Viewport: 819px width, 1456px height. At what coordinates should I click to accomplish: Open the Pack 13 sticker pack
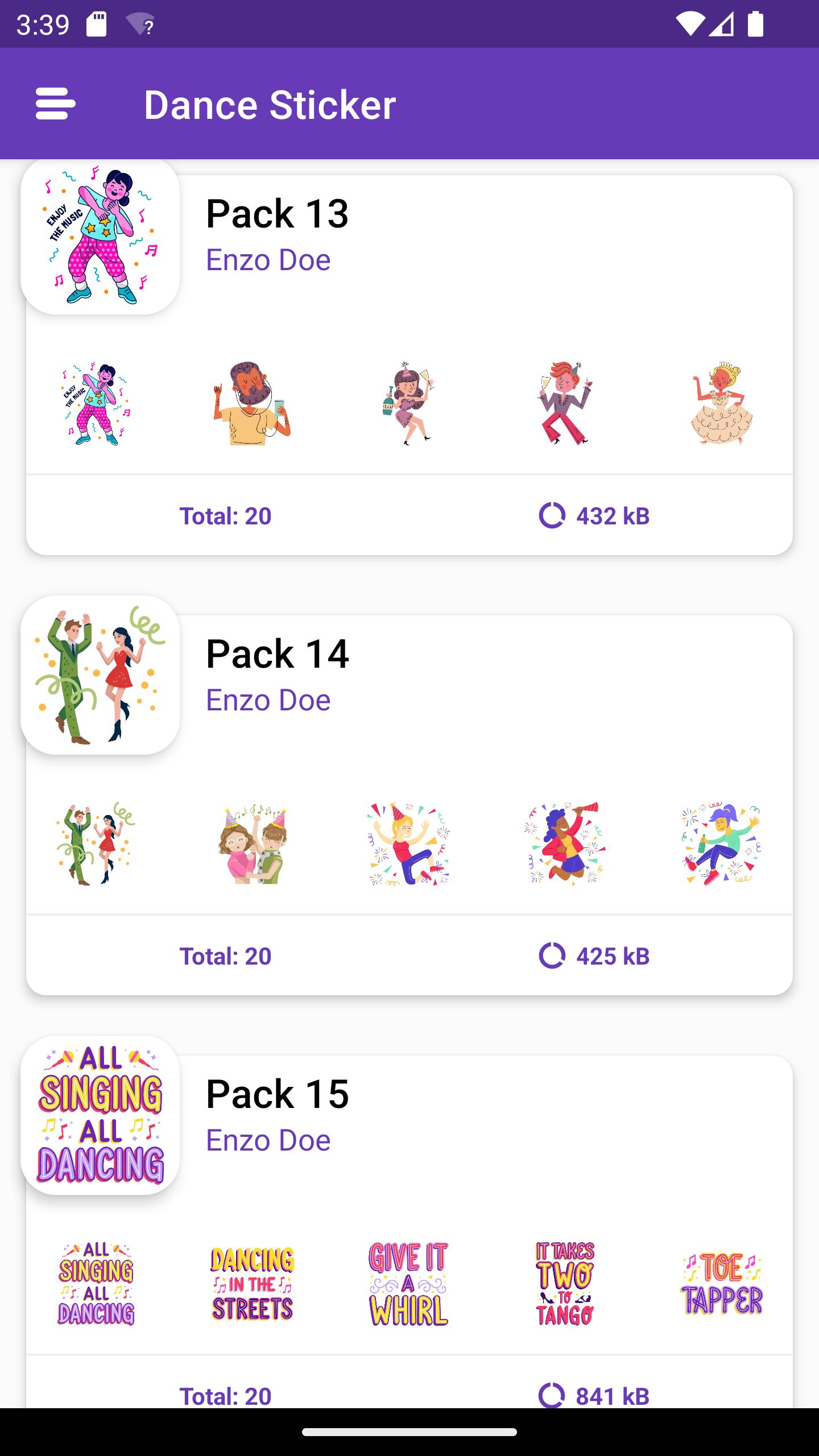409,365
